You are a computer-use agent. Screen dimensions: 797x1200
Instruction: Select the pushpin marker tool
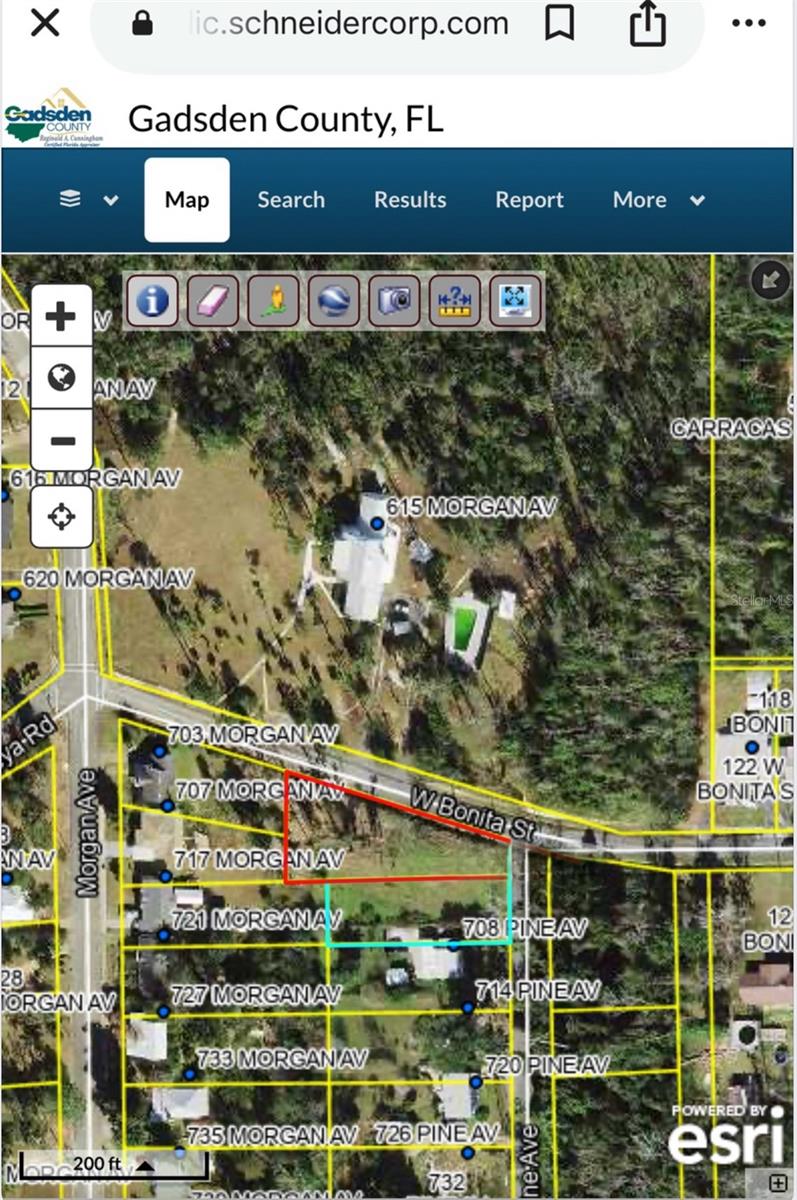[273, 300]
